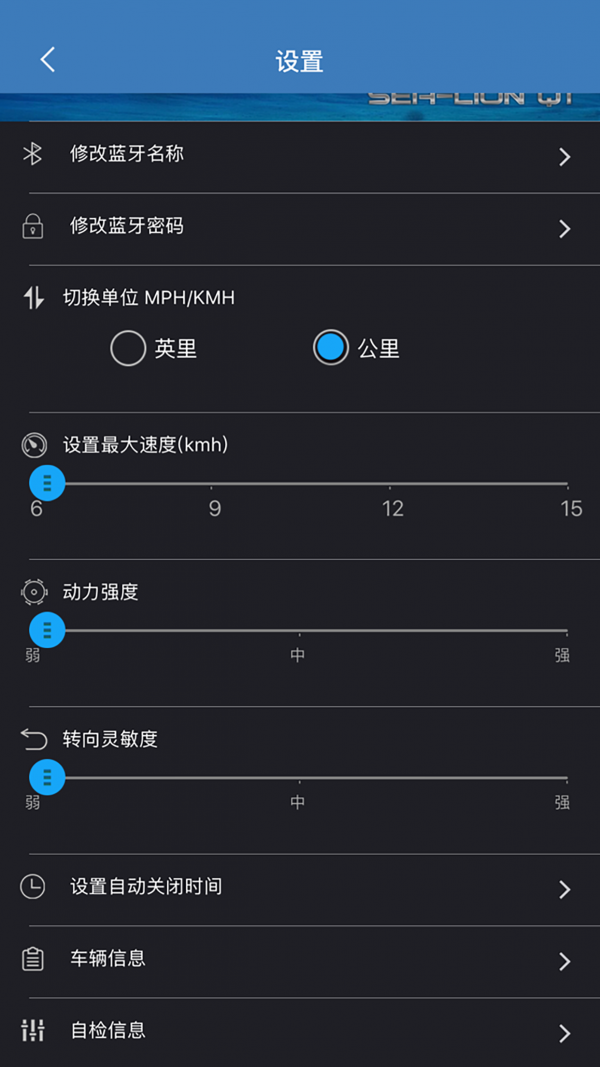
Task: Go back from the 设置 screen
Action: tap(47, 60)
